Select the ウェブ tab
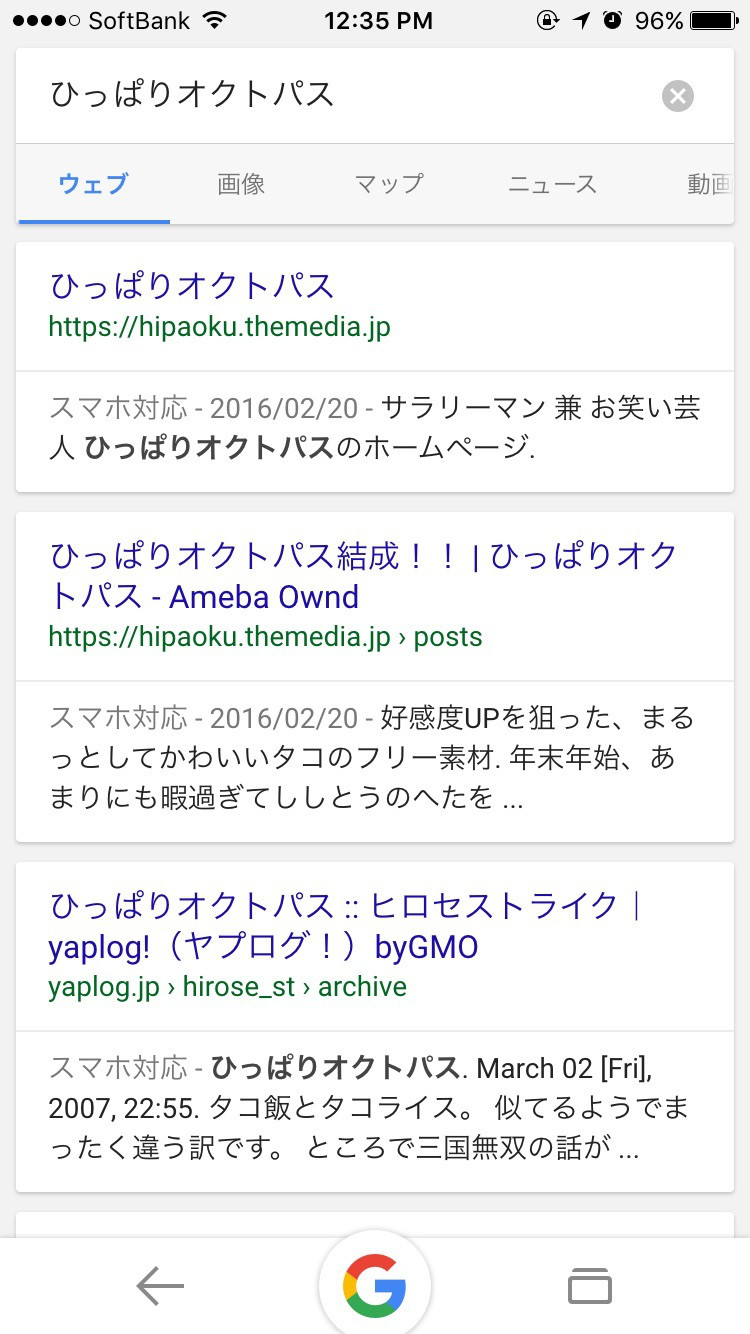 pyautogui.click(x=93, y=184)
